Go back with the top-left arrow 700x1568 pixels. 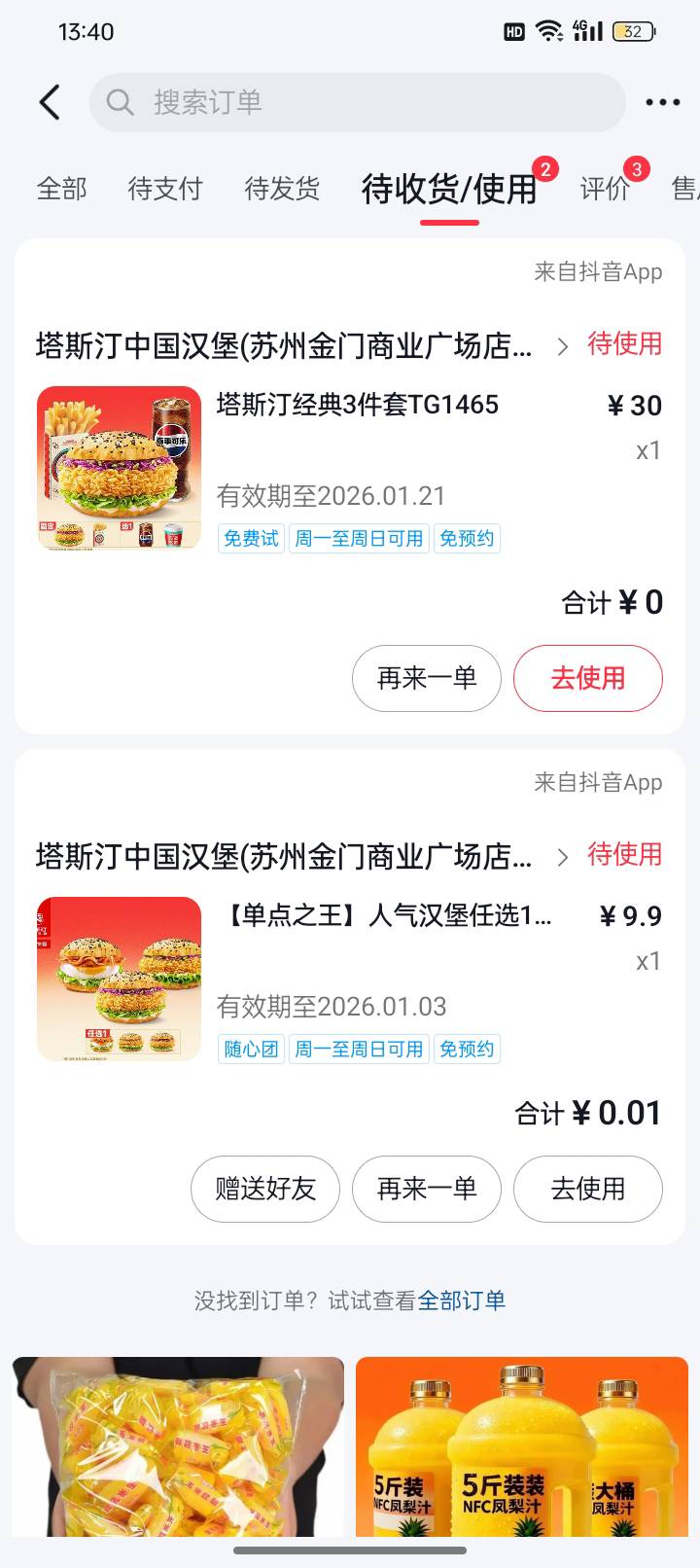[50, 102]
